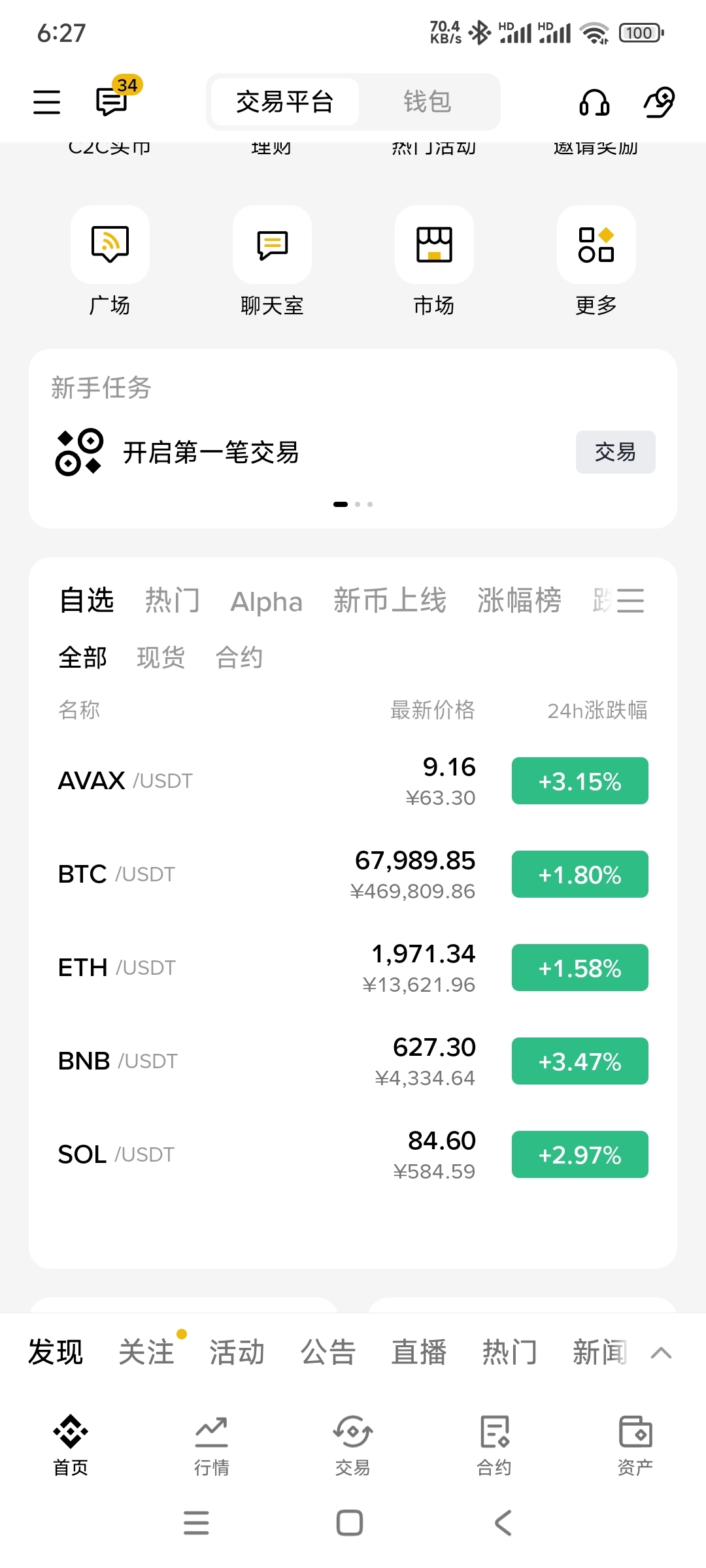Open the 广场 shortcut
The image size is (706, 1568).
click(x=110, y=261)
